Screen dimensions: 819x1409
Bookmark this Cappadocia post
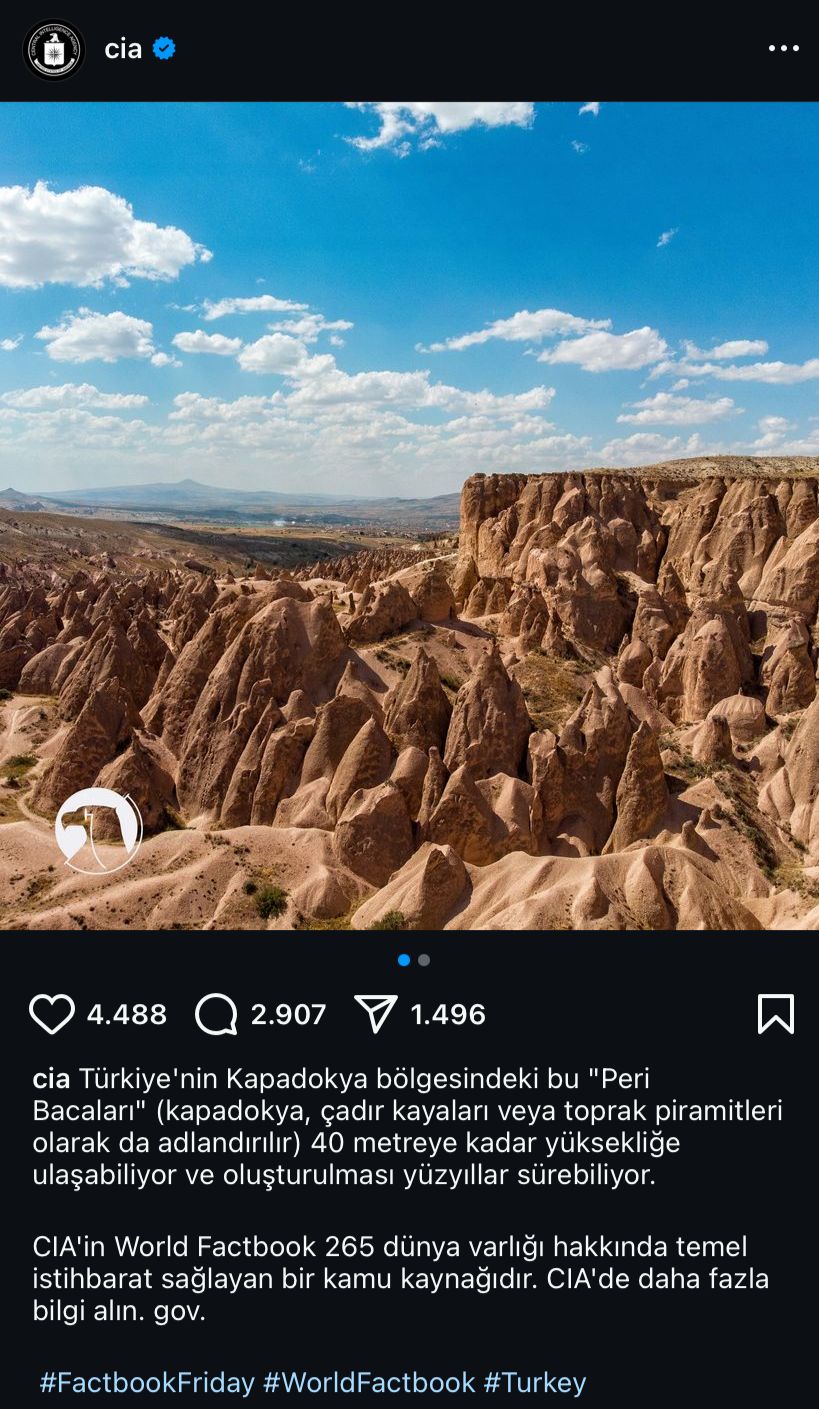(x=776, y=1014)
